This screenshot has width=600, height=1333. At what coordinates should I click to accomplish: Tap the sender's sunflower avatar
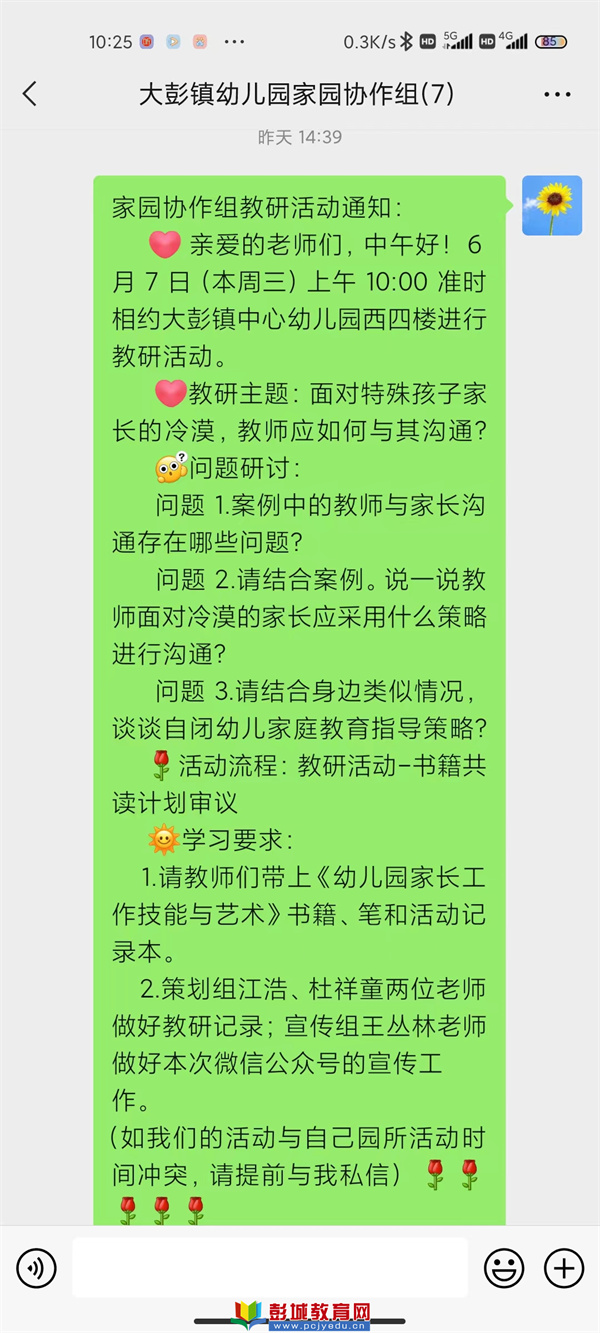click(x=552, y=206)
